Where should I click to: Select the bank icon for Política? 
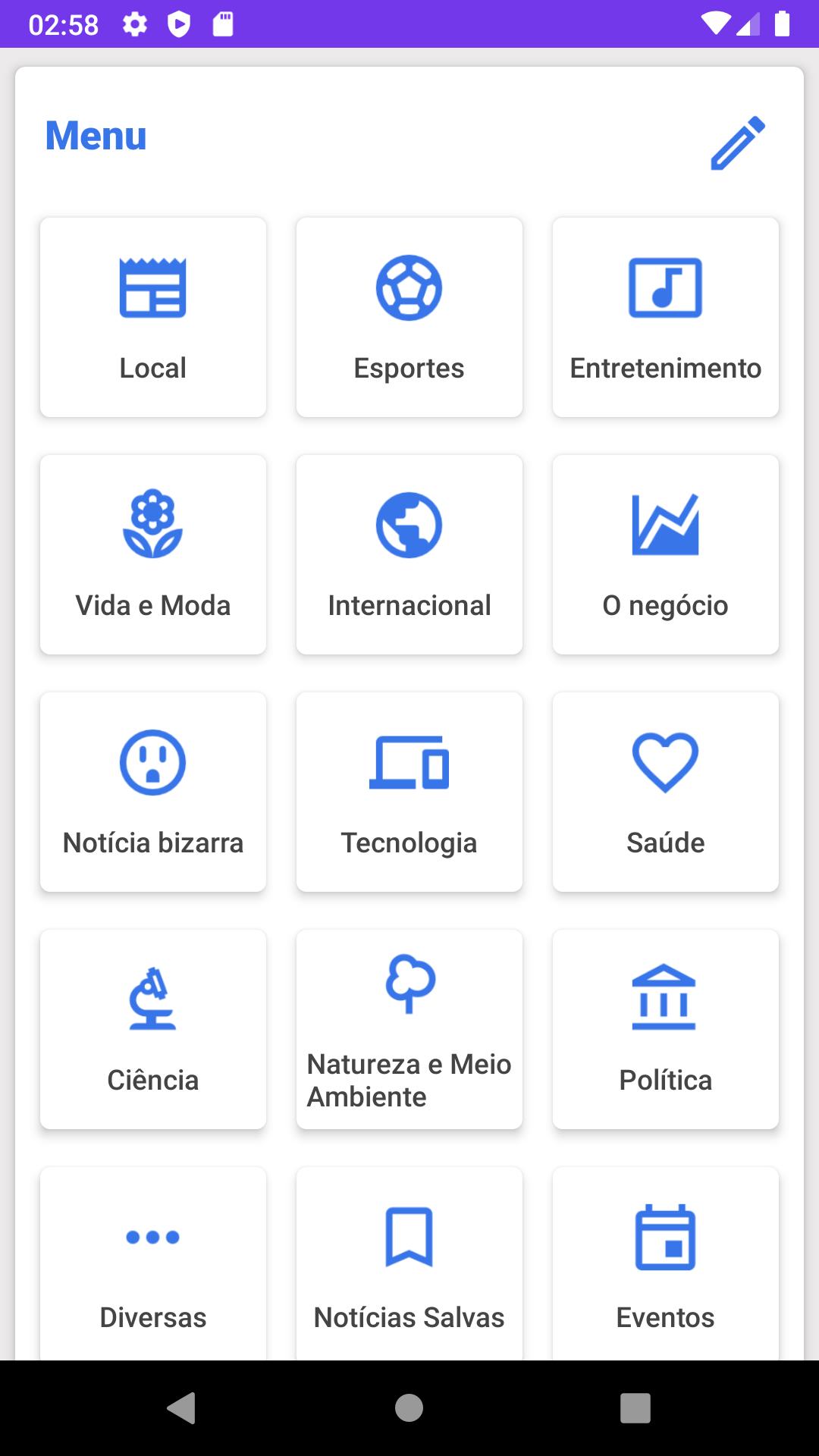[x=665, y=999]
